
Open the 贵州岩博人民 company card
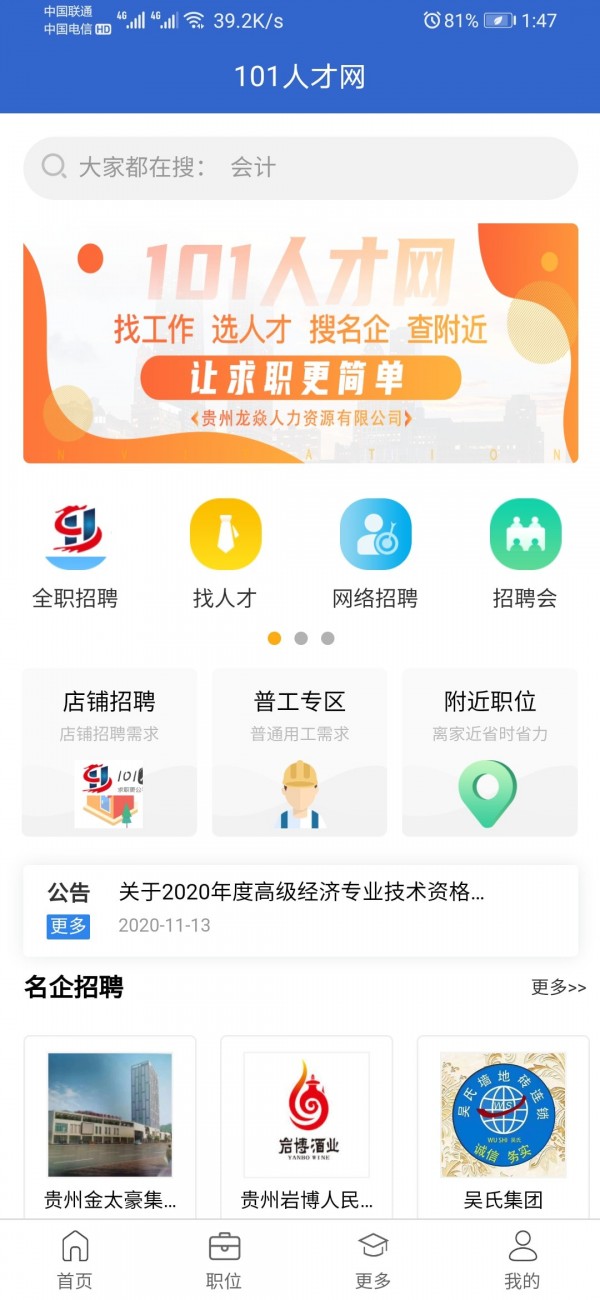[x=306, y=1125]
